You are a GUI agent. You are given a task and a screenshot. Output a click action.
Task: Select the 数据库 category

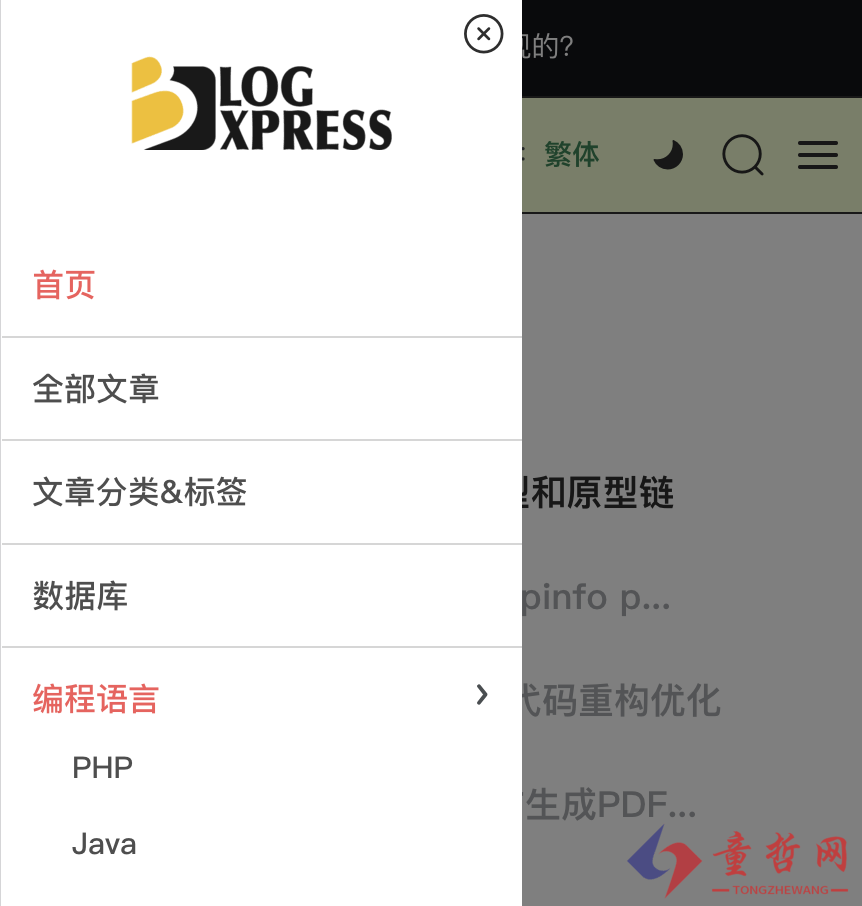click(x=80, y=596)
